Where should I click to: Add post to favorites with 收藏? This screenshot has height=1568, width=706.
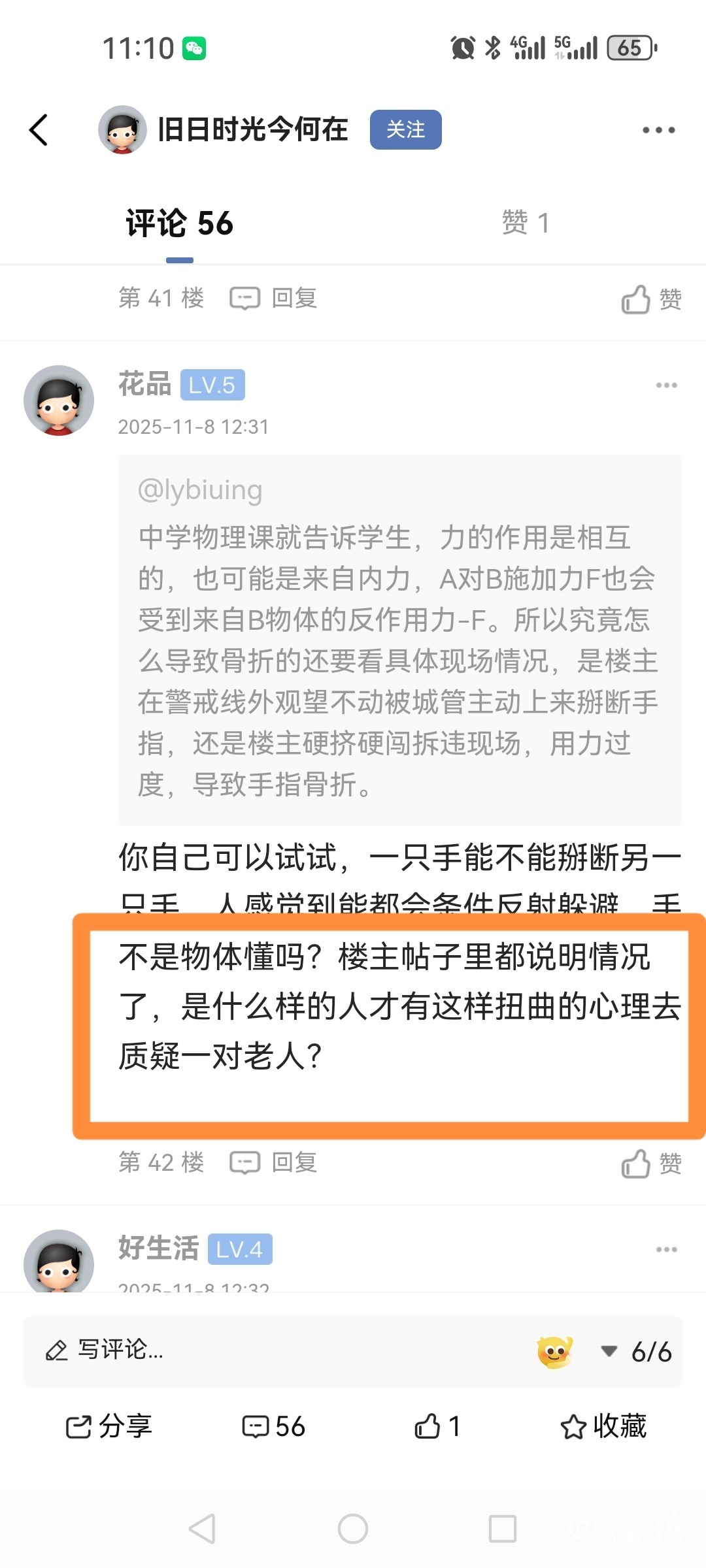(603, 1426)
